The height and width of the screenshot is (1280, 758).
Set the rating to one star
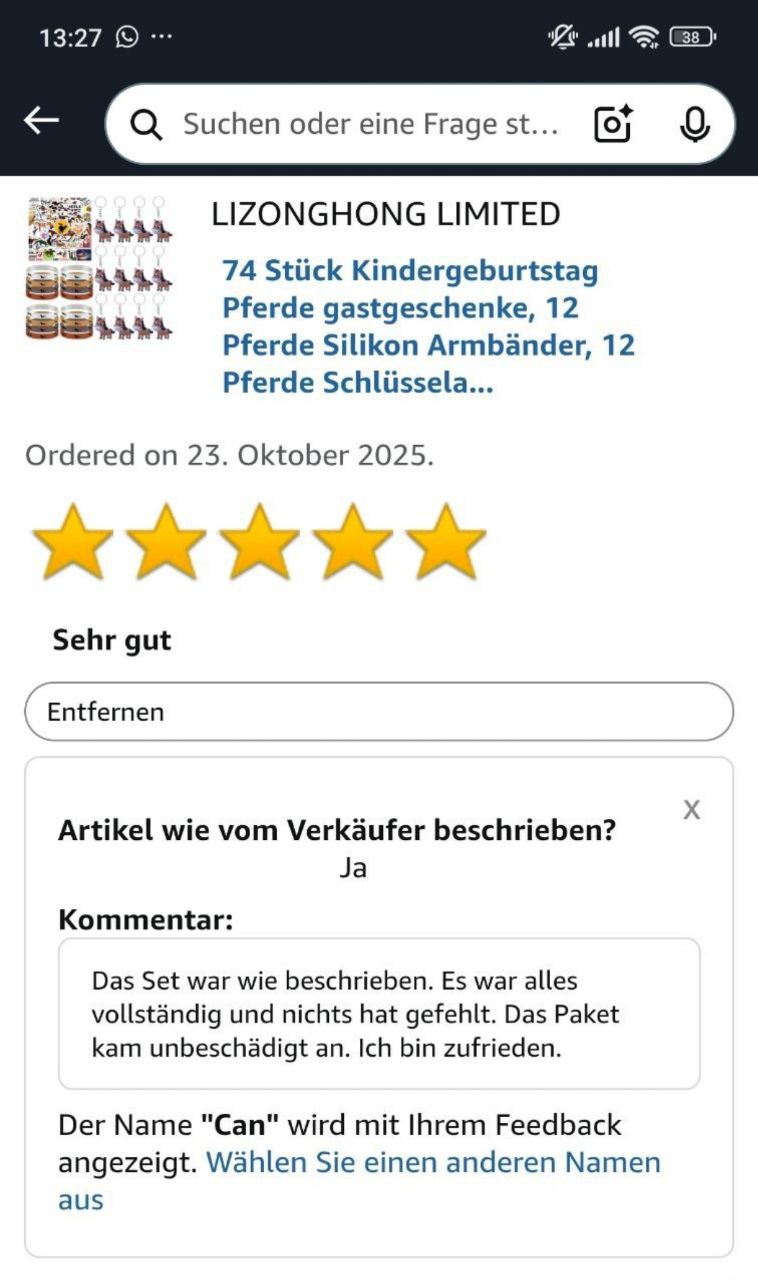[72, 541]
